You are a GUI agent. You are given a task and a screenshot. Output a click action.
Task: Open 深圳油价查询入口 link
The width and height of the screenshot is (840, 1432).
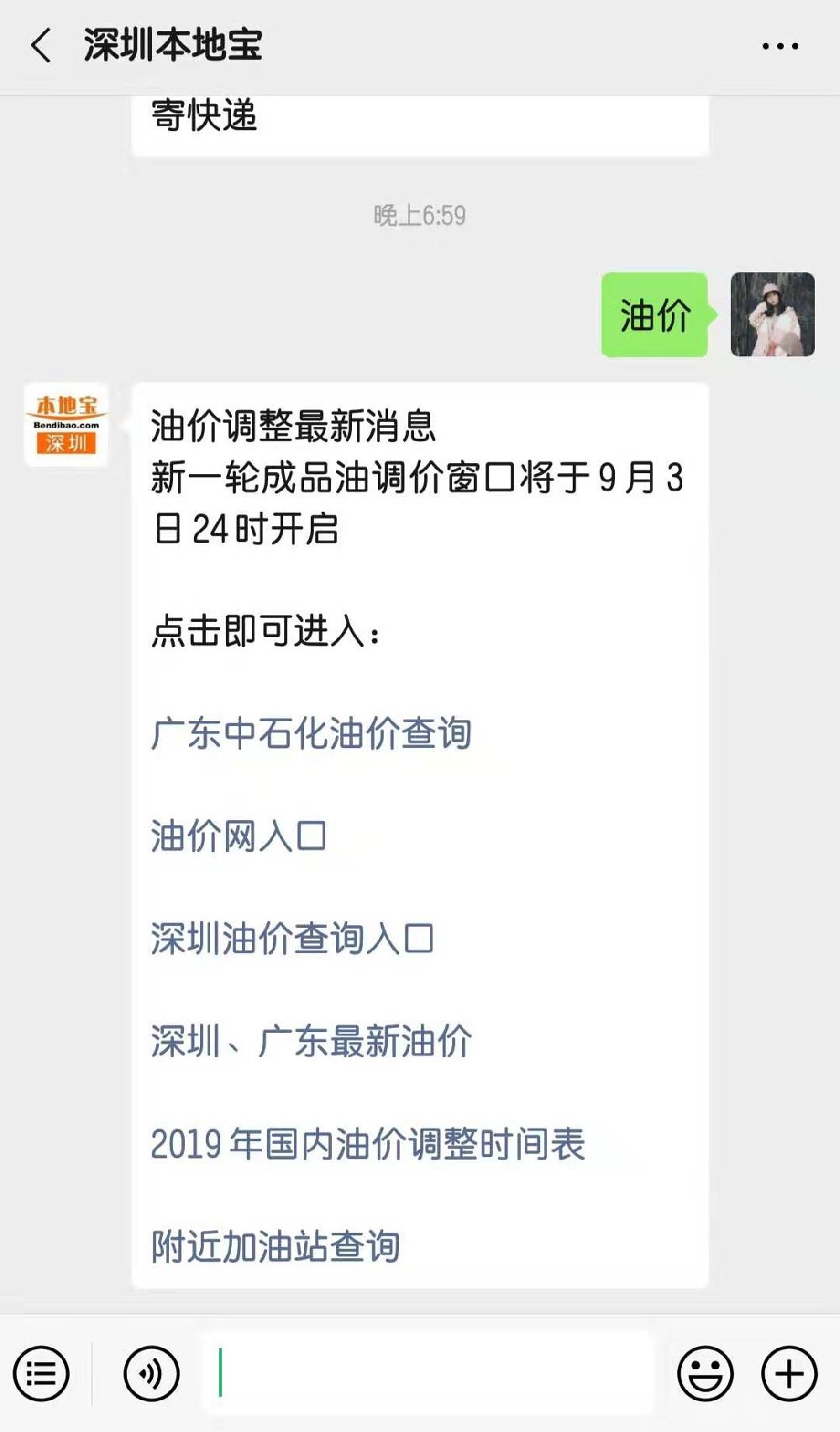(x=291, y=939)
